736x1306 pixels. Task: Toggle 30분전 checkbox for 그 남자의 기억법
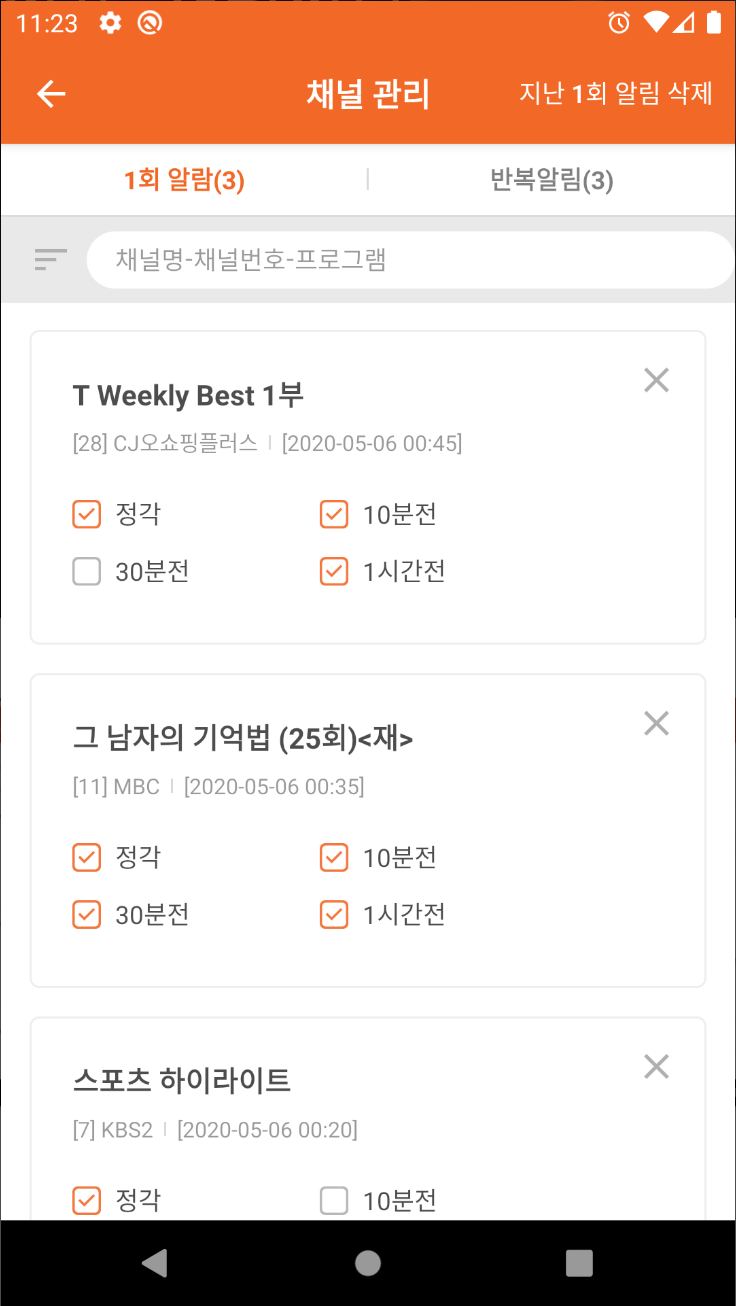(87, 914)
